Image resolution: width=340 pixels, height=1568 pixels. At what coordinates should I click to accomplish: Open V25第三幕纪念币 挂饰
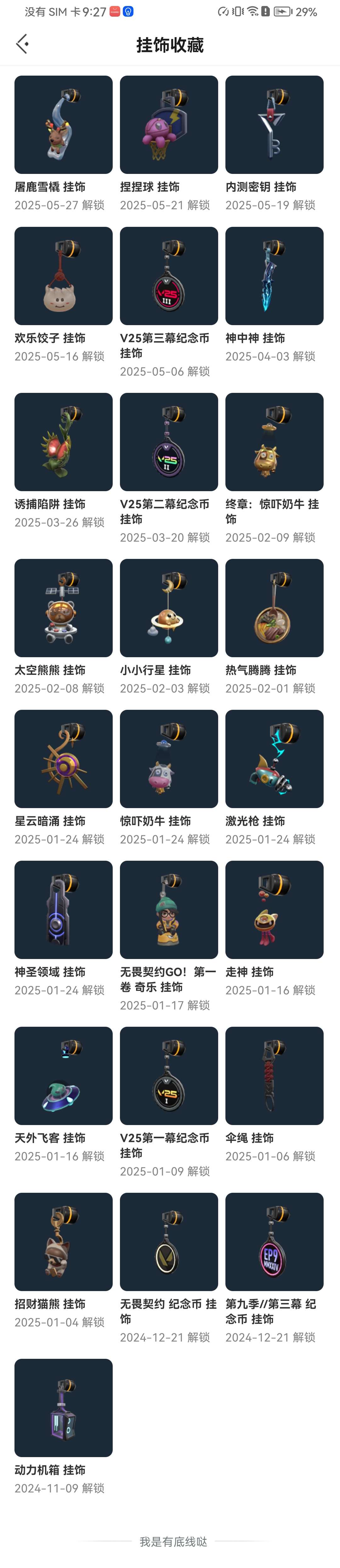pyautogui.click(x=168, y=276)
